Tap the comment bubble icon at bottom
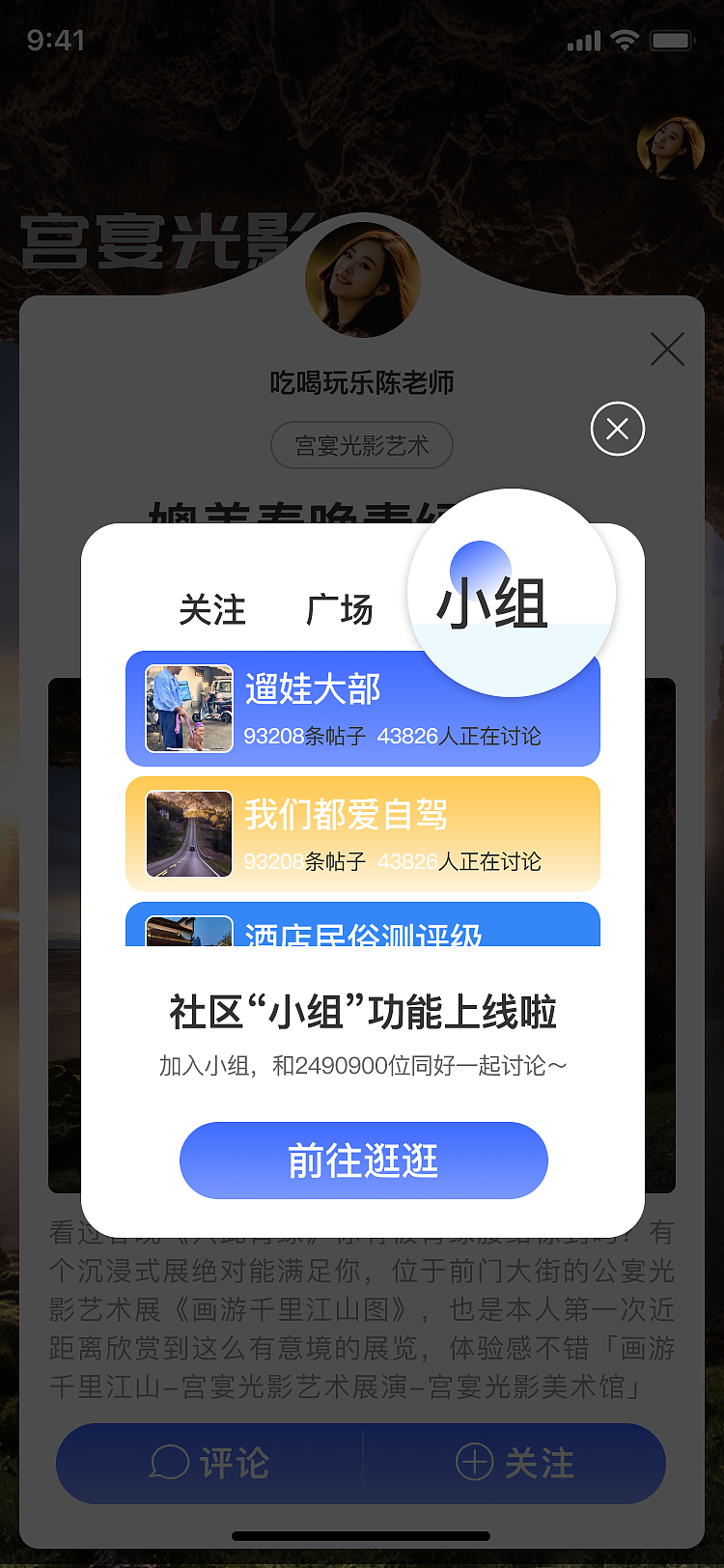724x1568 pixels. pyautogui.click(x=170, y=1464)
